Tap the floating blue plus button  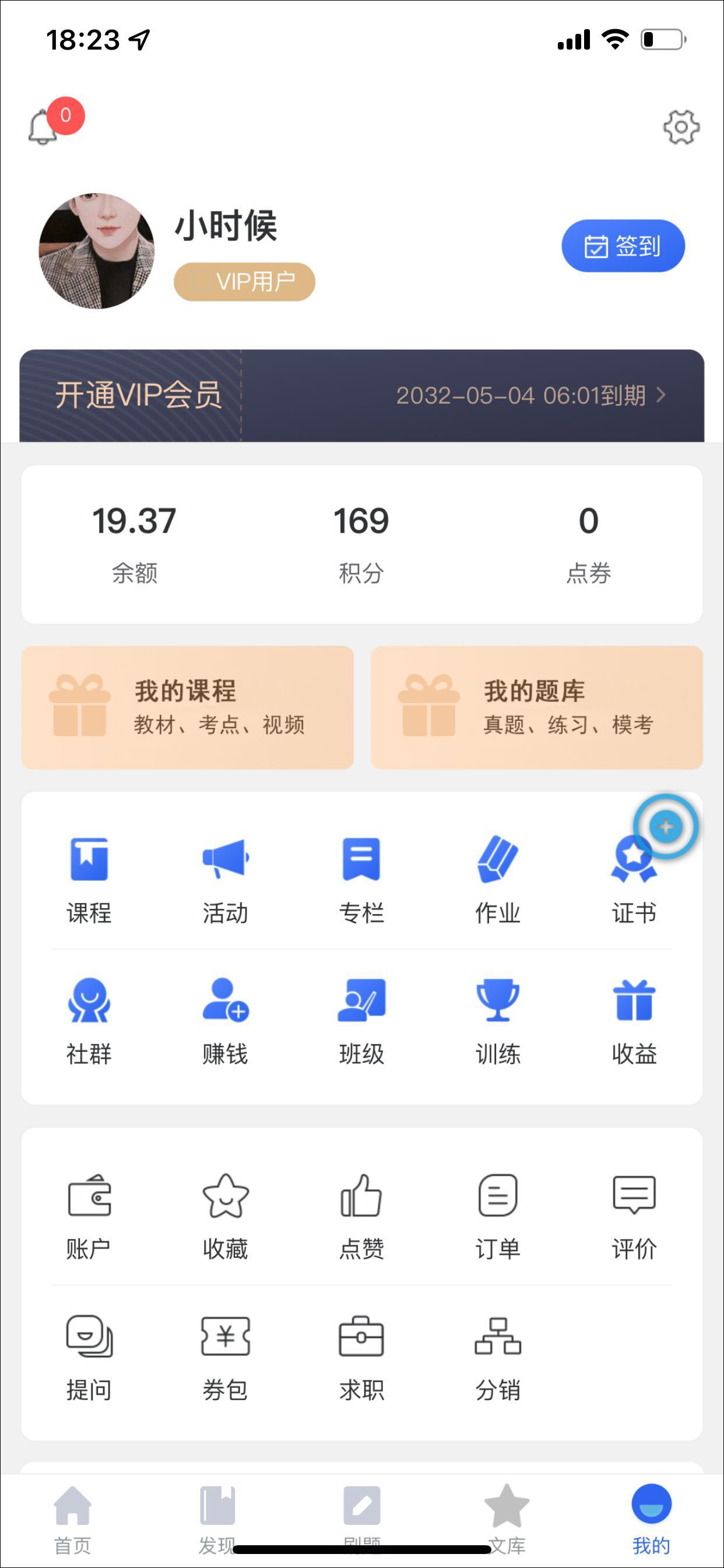(665, 826)
